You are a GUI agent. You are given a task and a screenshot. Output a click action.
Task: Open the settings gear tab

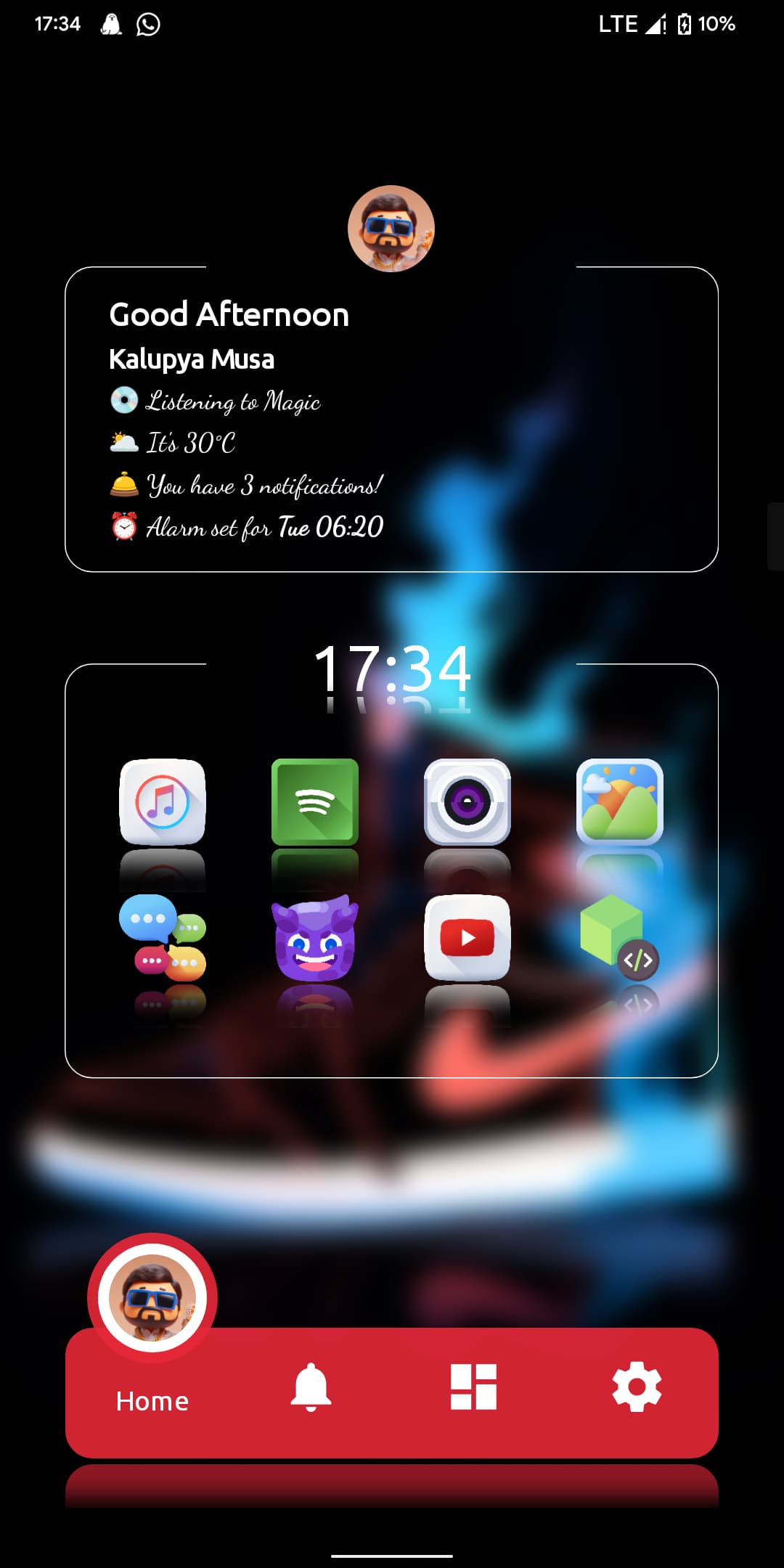click(637, 1387)
